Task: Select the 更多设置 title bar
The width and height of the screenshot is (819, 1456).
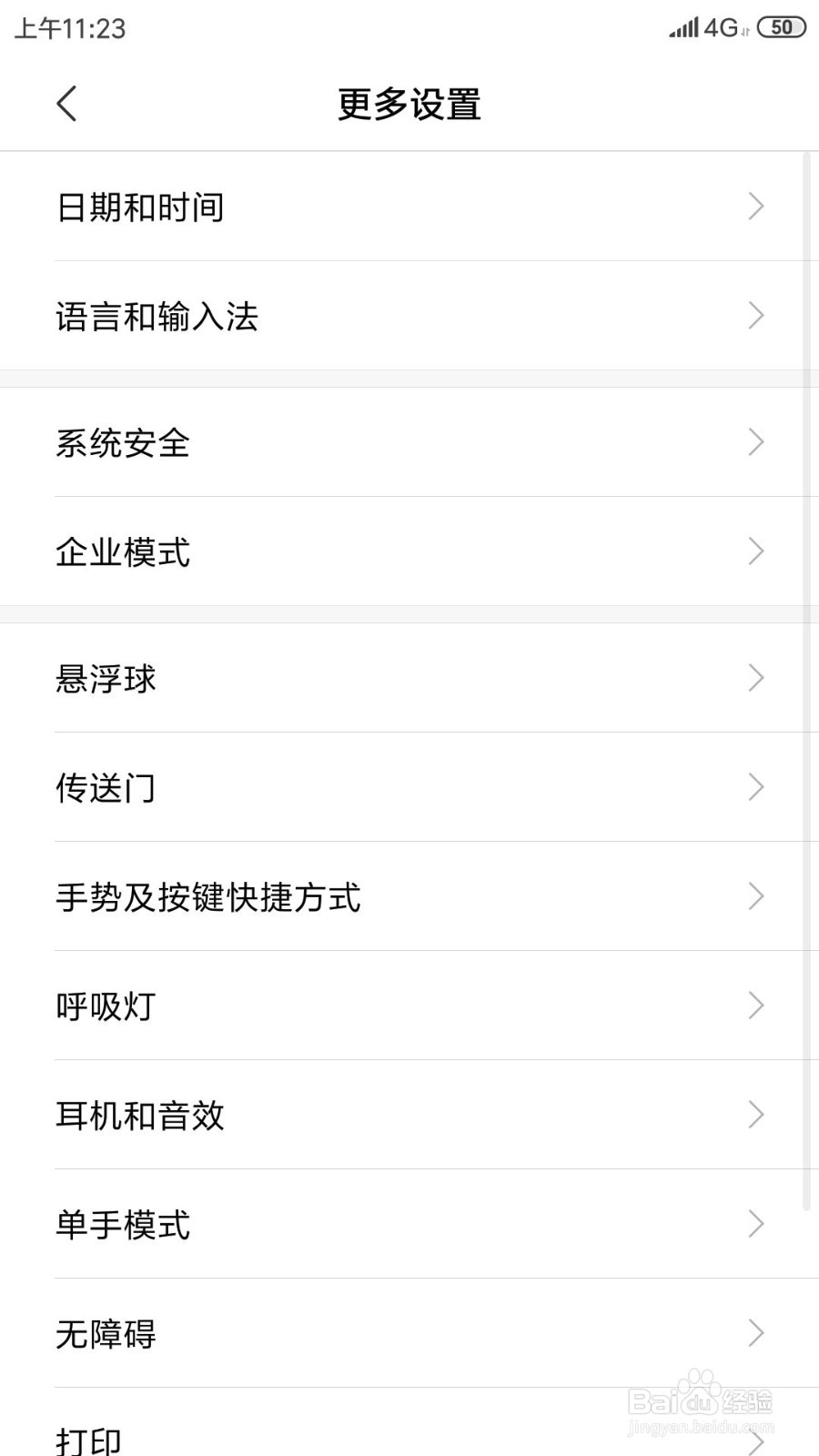Action: point(409,104)
